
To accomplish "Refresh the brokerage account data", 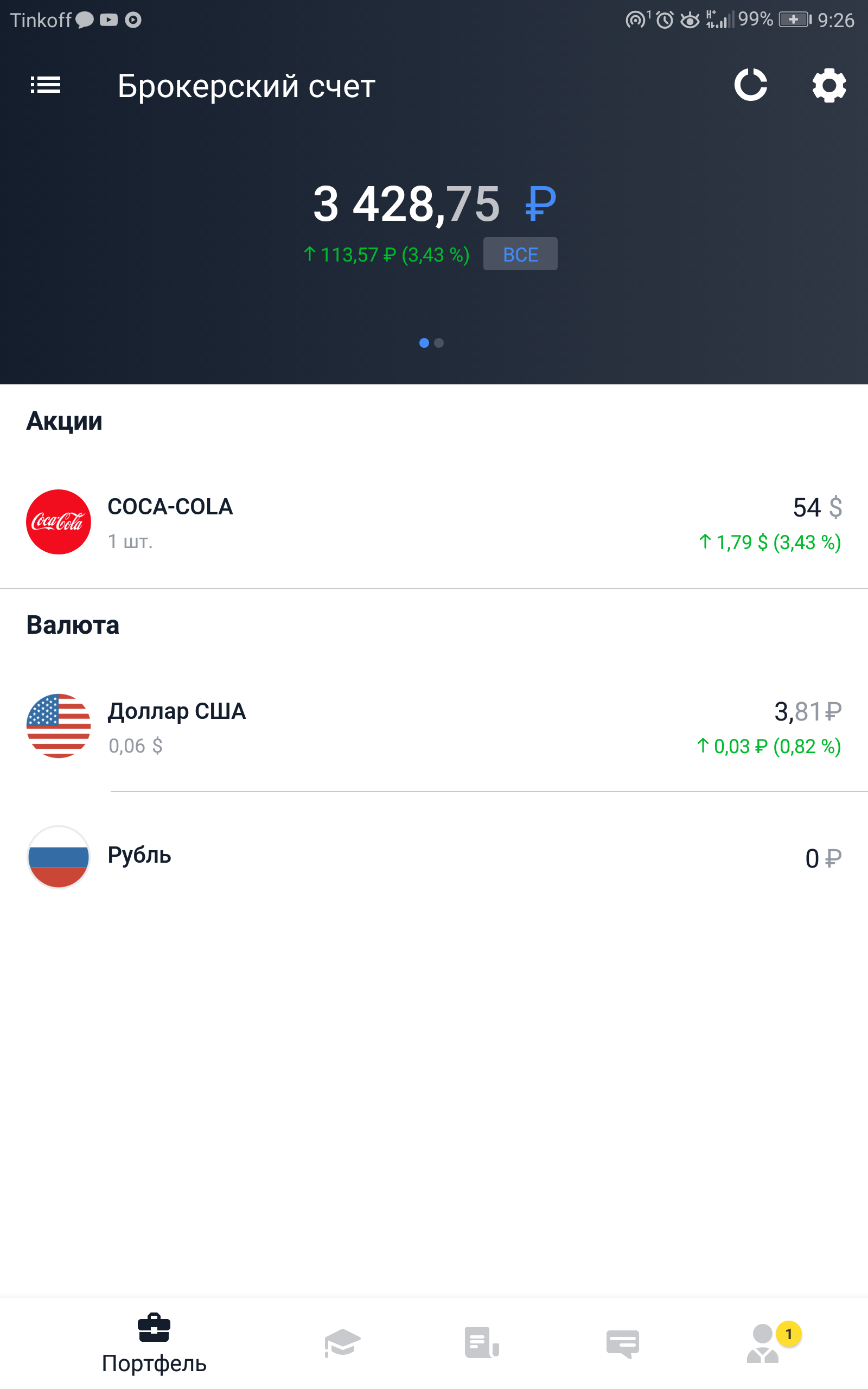I will tap(750, 86).
